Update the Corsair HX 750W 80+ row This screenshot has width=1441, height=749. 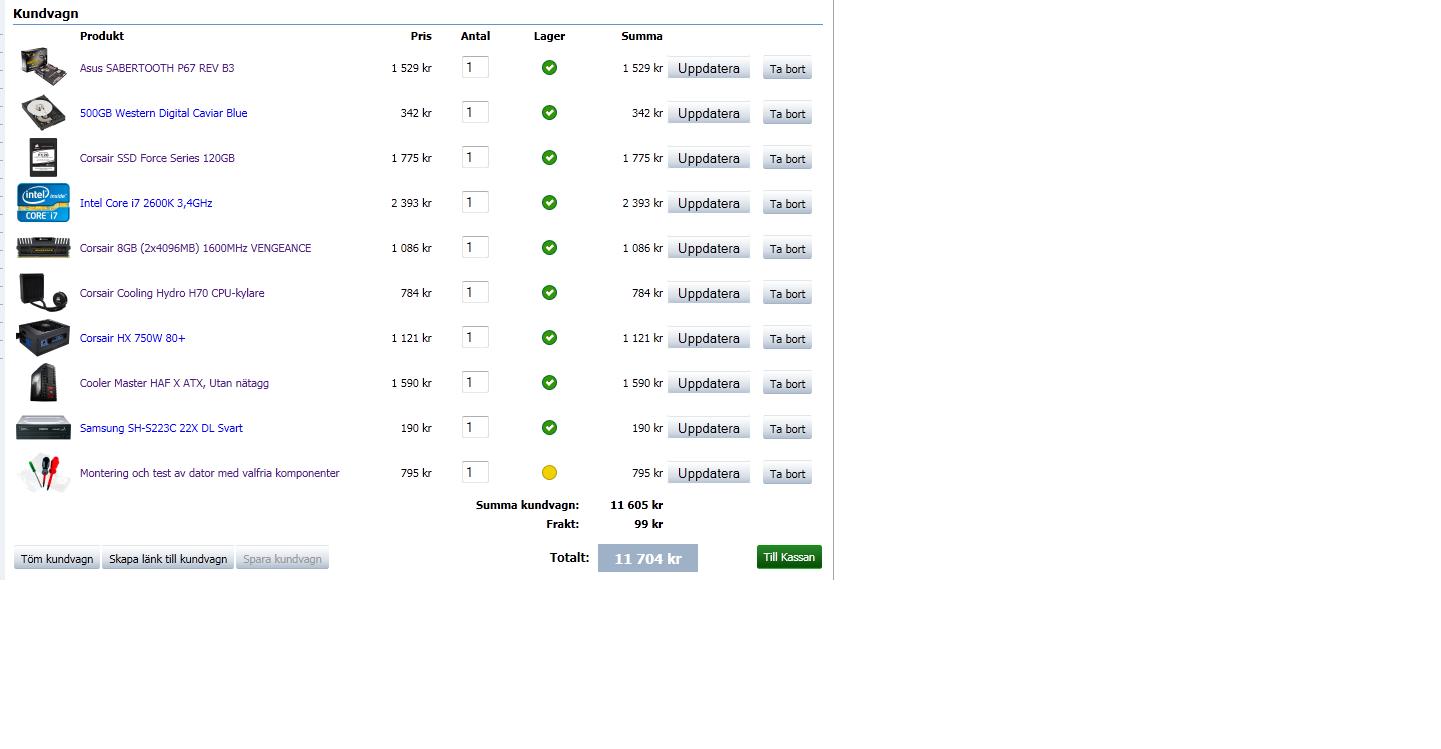click(x=708, y=338)
